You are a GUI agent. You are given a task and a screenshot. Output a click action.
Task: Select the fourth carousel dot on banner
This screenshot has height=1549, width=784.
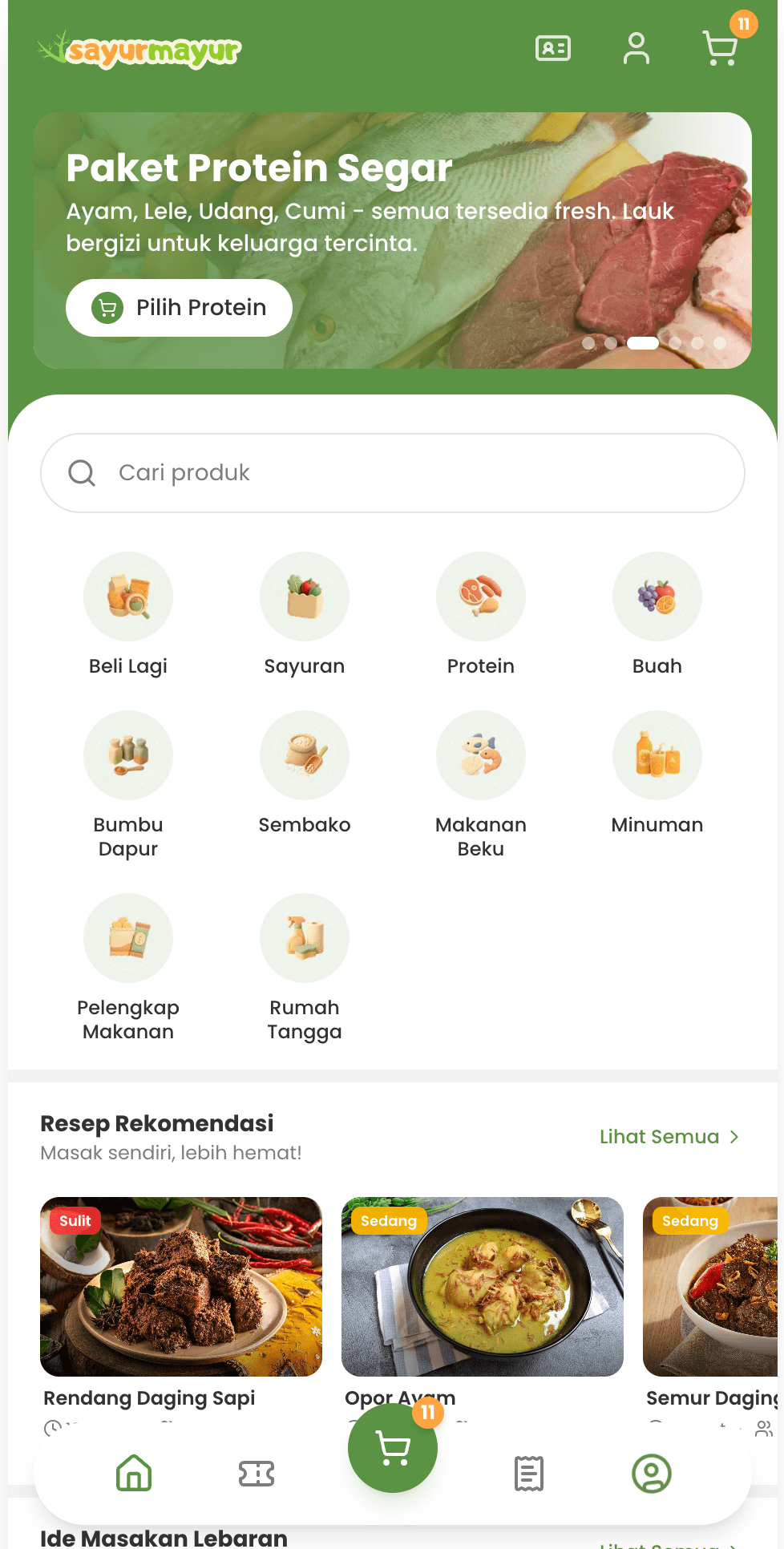[676, 342]
